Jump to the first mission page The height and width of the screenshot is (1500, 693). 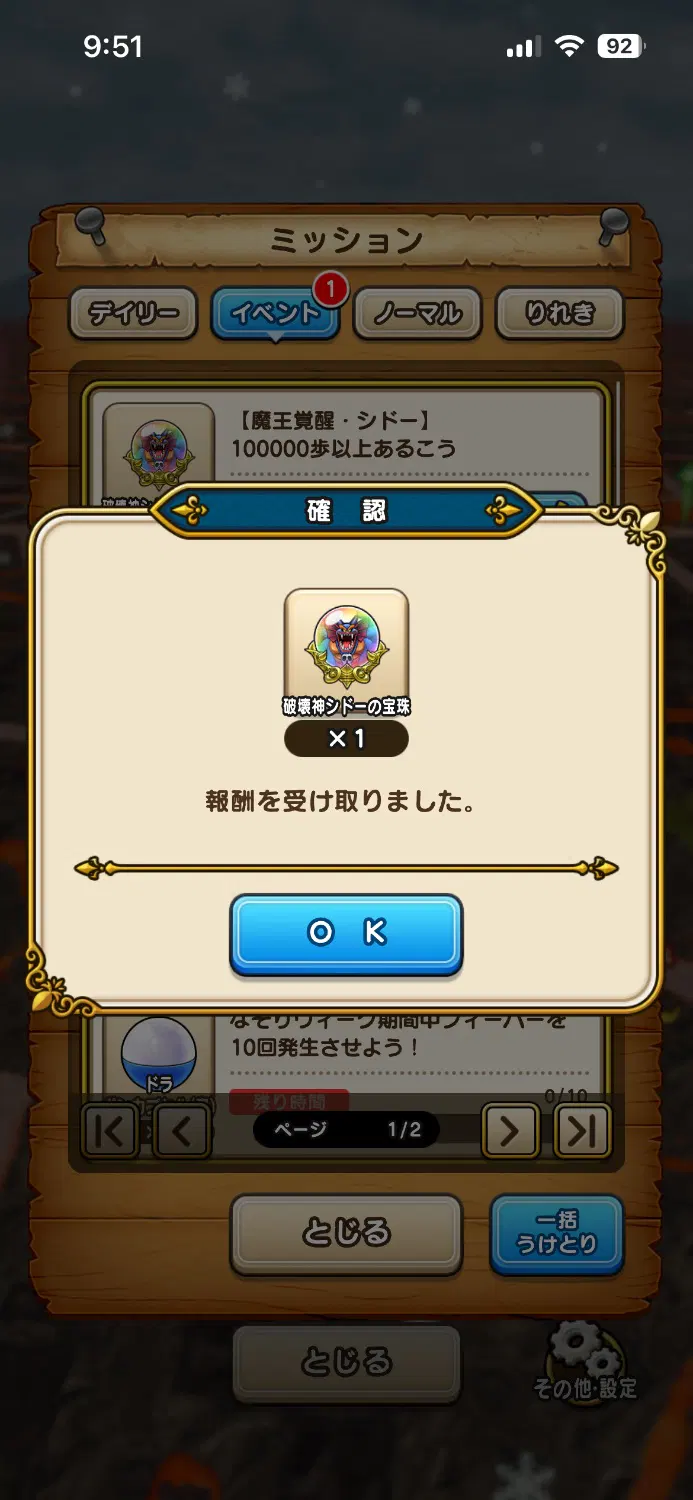109,1131
